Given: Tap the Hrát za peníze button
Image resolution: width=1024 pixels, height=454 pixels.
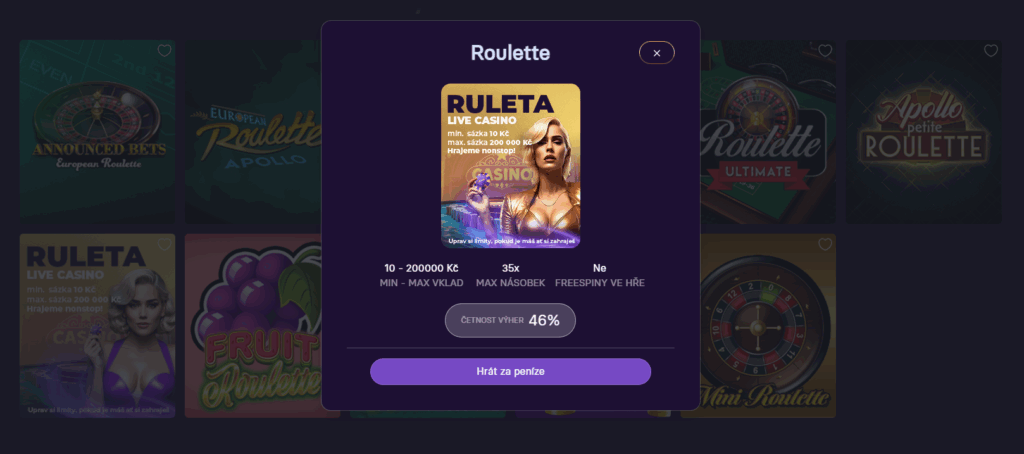Looking at the screenshot, I should pyautogui.click(x=510, y=371).
